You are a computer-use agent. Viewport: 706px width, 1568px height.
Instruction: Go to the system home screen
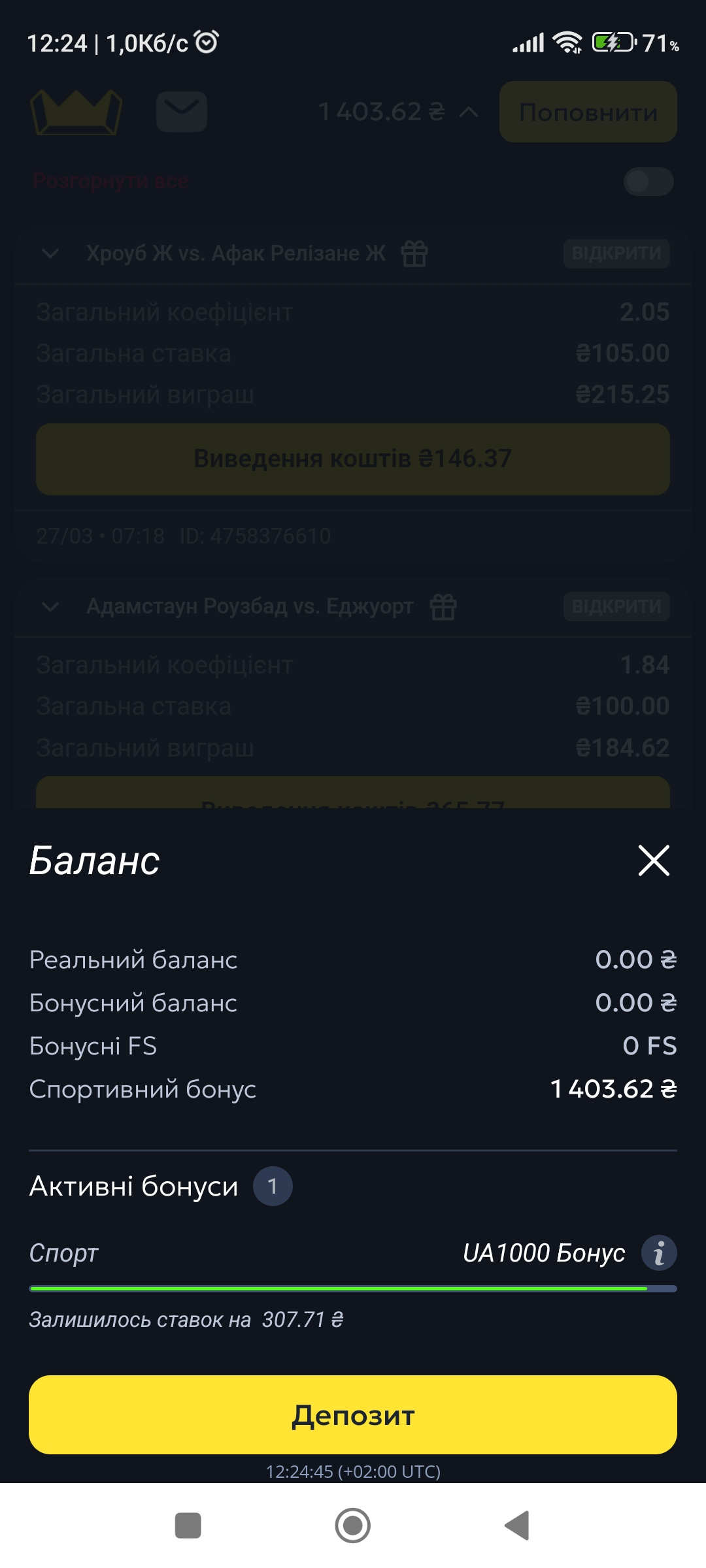pos(353,1526)
